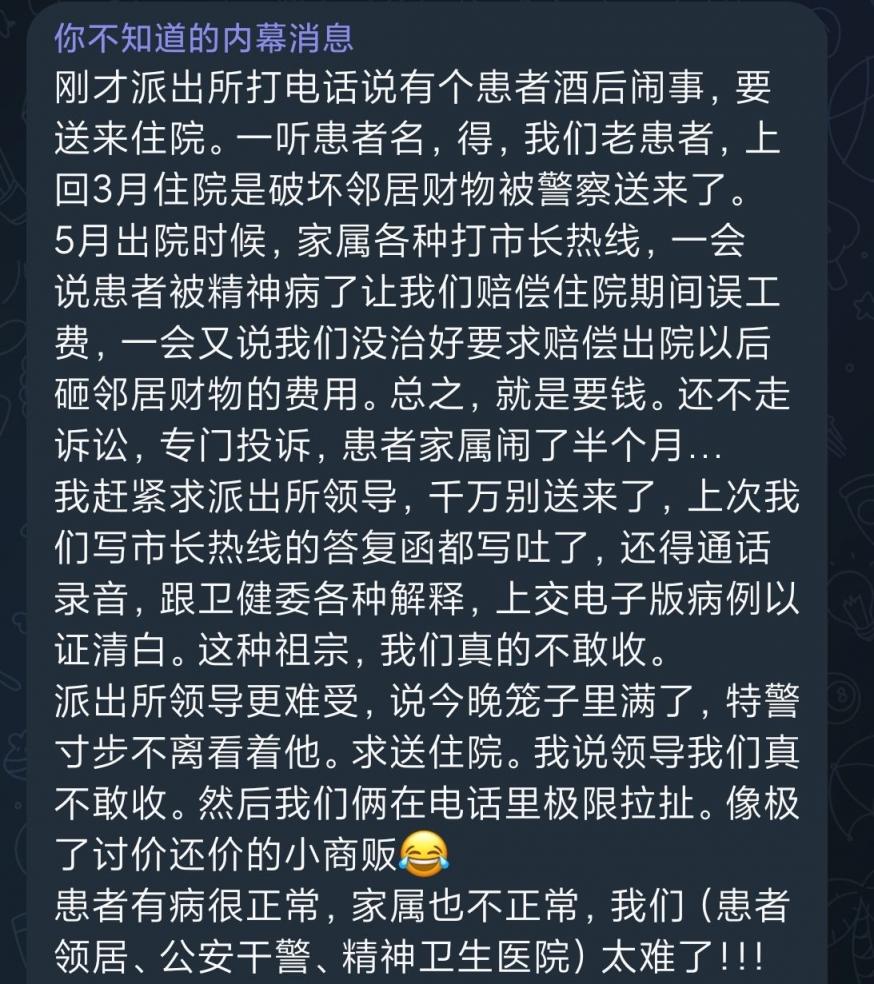Open the 你不知道的内幕消息 channel name

[204, 37]
